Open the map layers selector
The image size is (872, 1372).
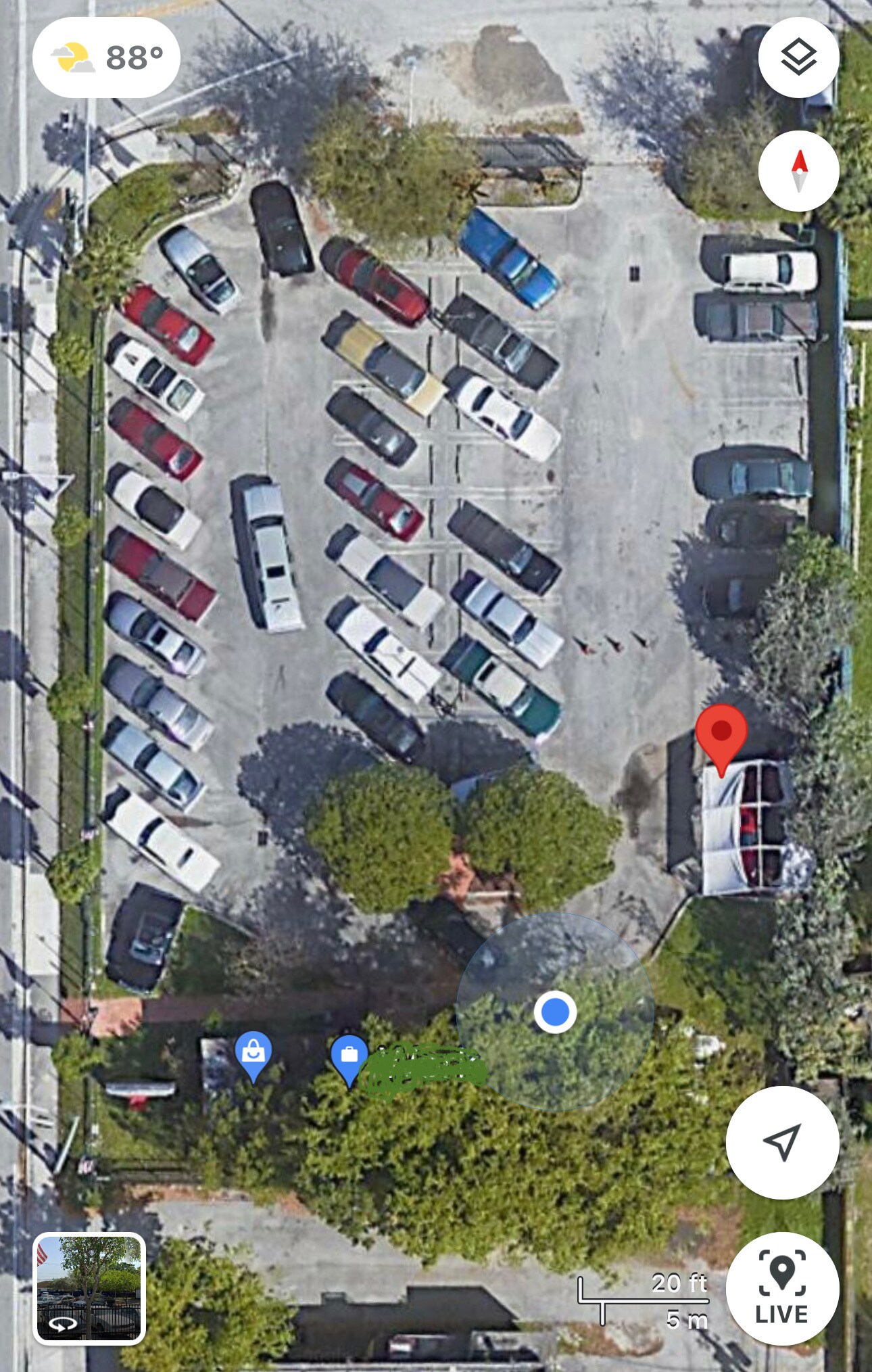point(798,57)
